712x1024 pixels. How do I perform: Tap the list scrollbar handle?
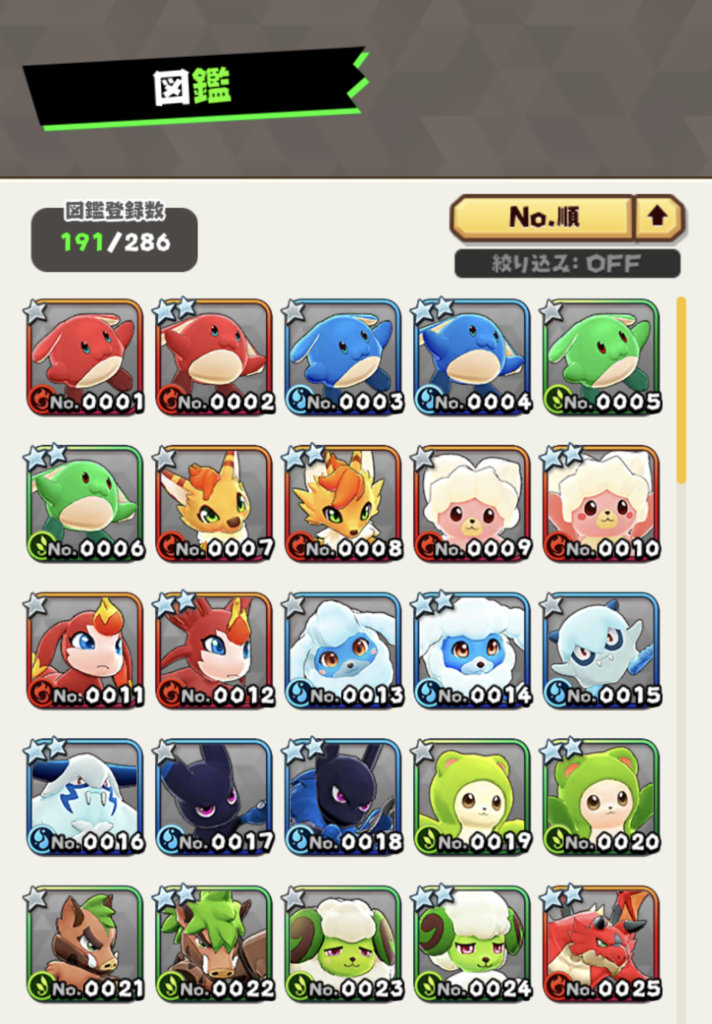pyautogui.click(x=681, y=391)
